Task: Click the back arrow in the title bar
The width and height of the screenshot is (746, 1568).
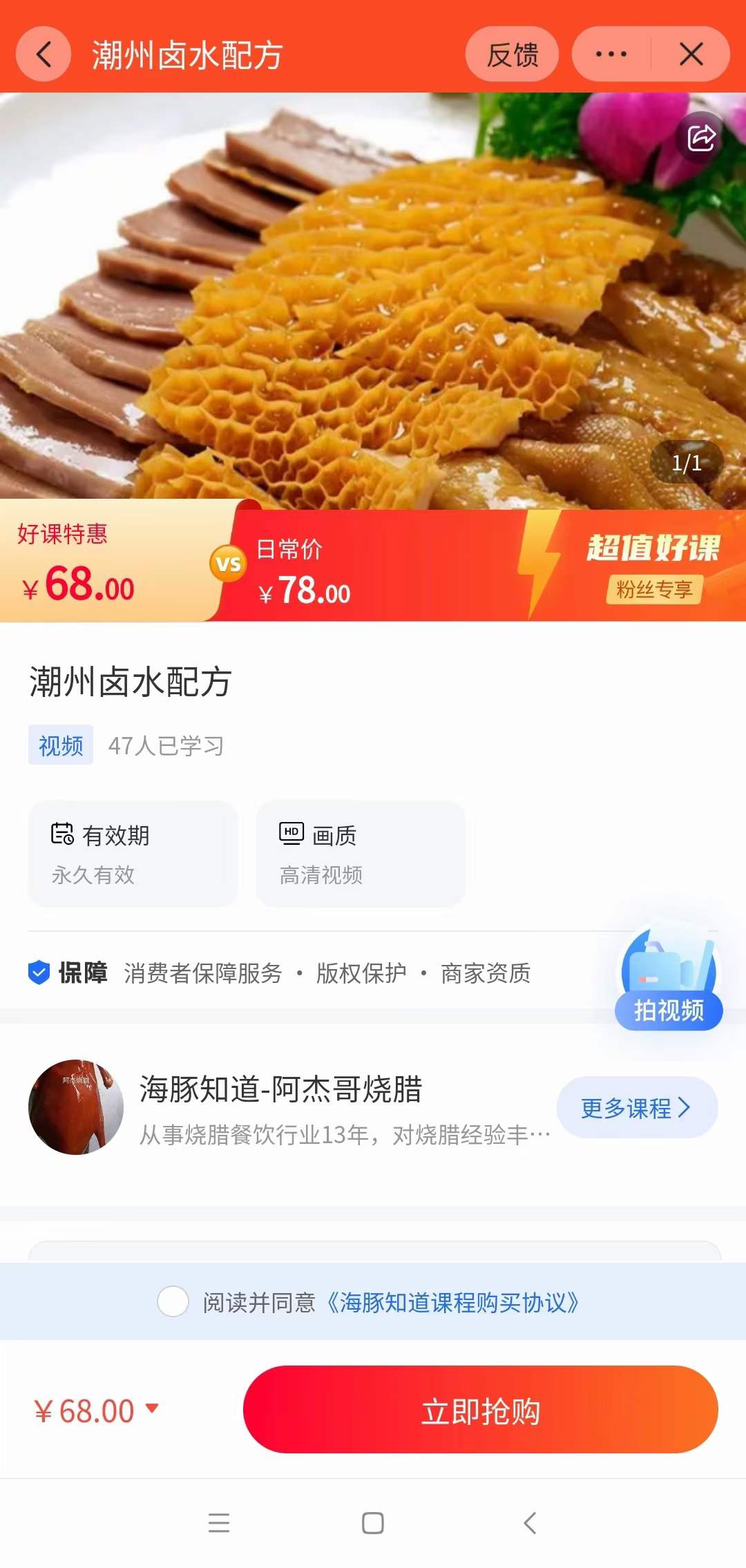Action: [43, 55]
